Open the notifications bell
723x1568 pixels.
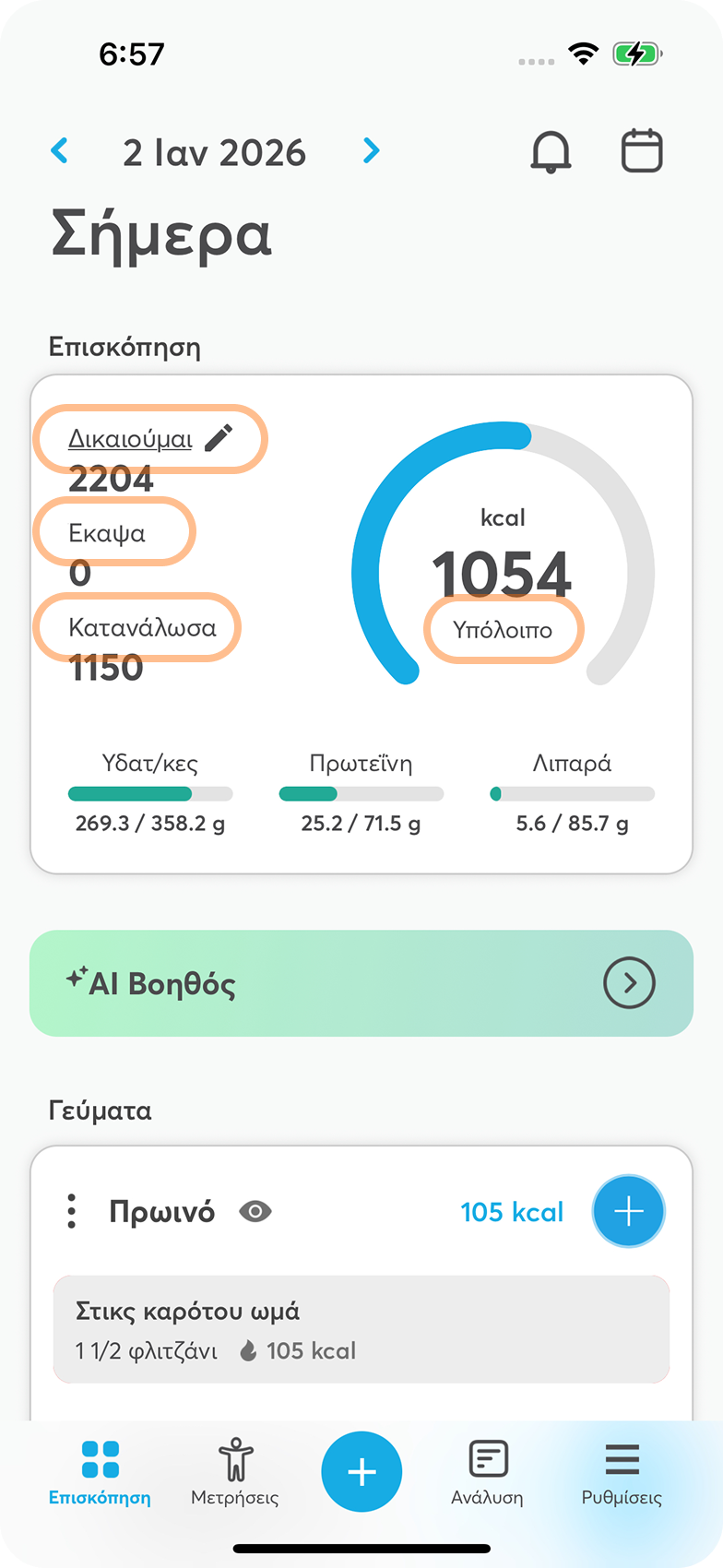pyautogui.click(x=551, y=152)
